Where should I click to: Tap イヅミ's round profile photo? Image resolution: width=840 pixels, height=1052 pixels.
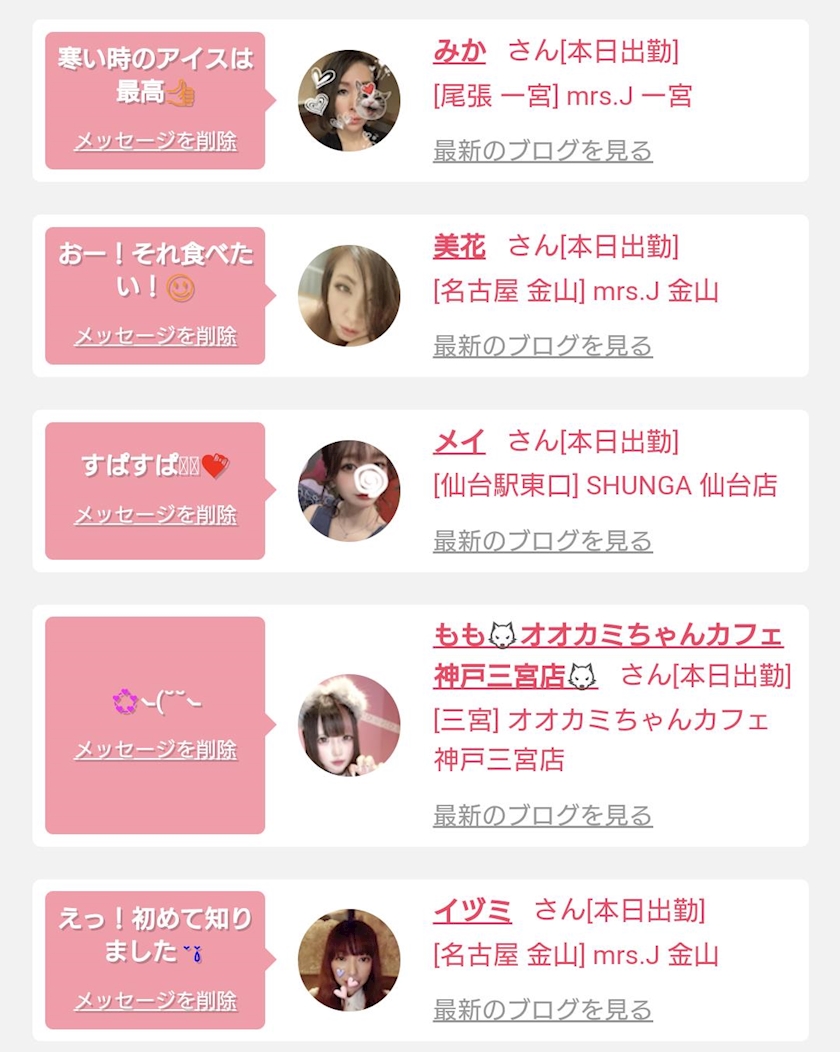point(349,960)
